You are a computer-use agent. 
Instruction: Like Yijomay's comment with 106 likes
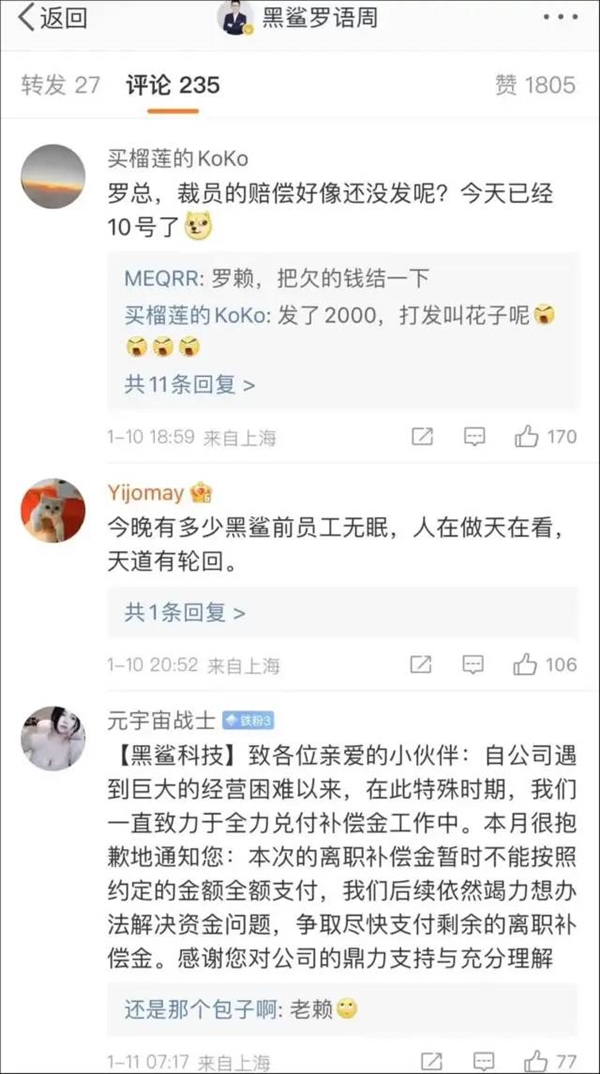pyautogui.click(x=545, y=665)
